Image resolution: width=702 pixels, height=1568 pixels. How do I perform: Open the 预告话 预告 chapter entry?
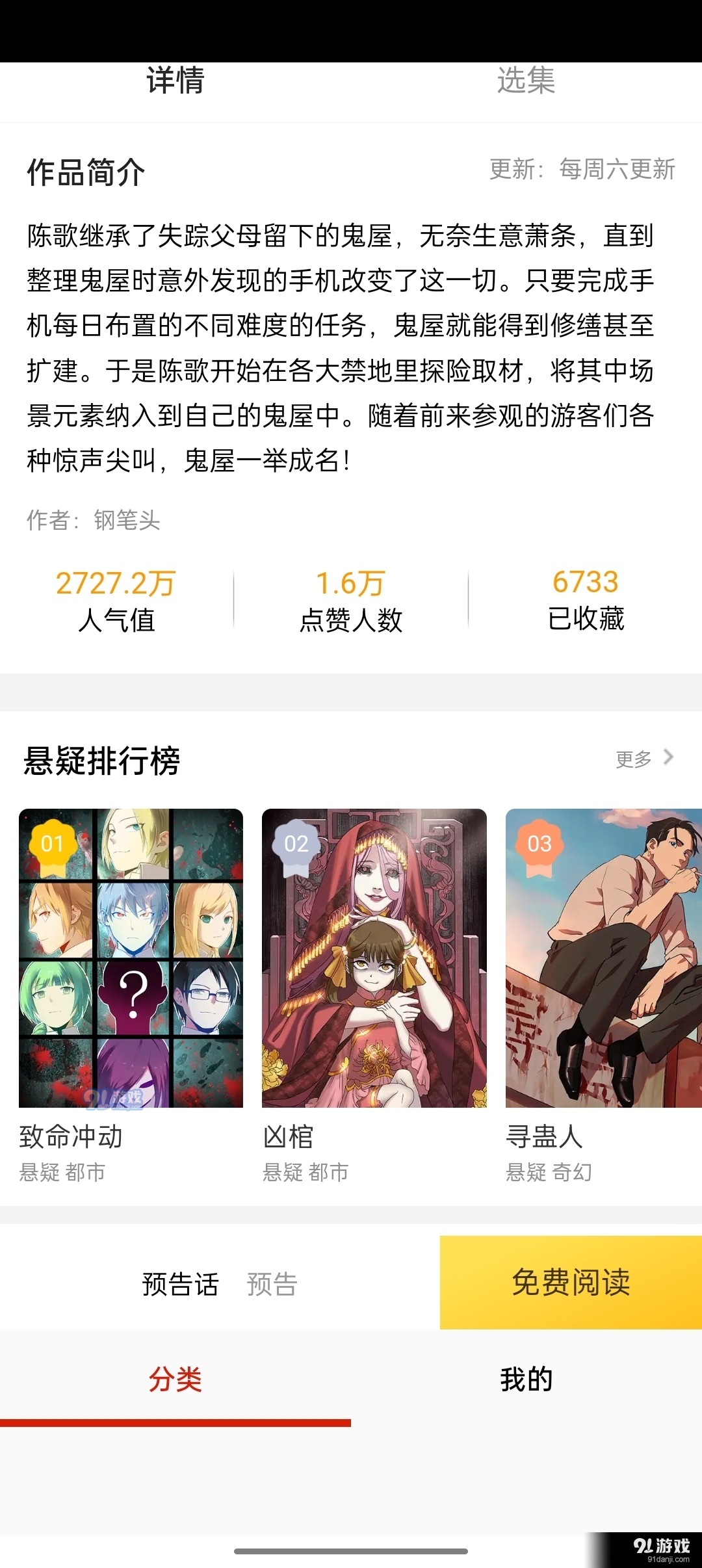click(x=220, y=1284)
